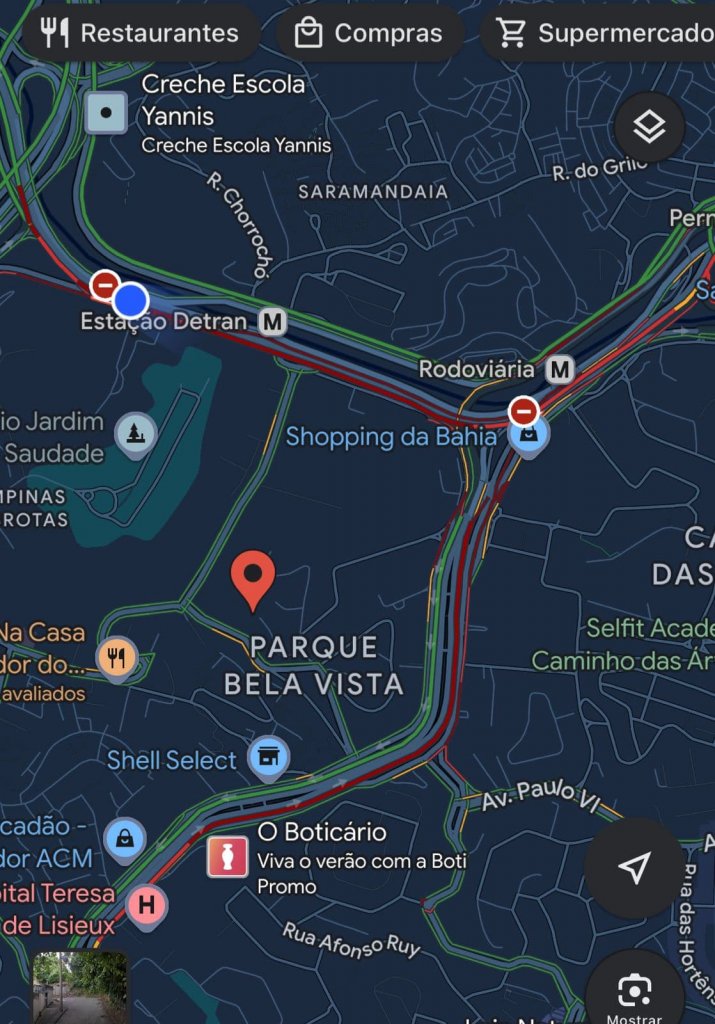The height and width of the screenshot is (1024, 715).
Task: Open Creche Escola Yannis marker
Action: 106,113
